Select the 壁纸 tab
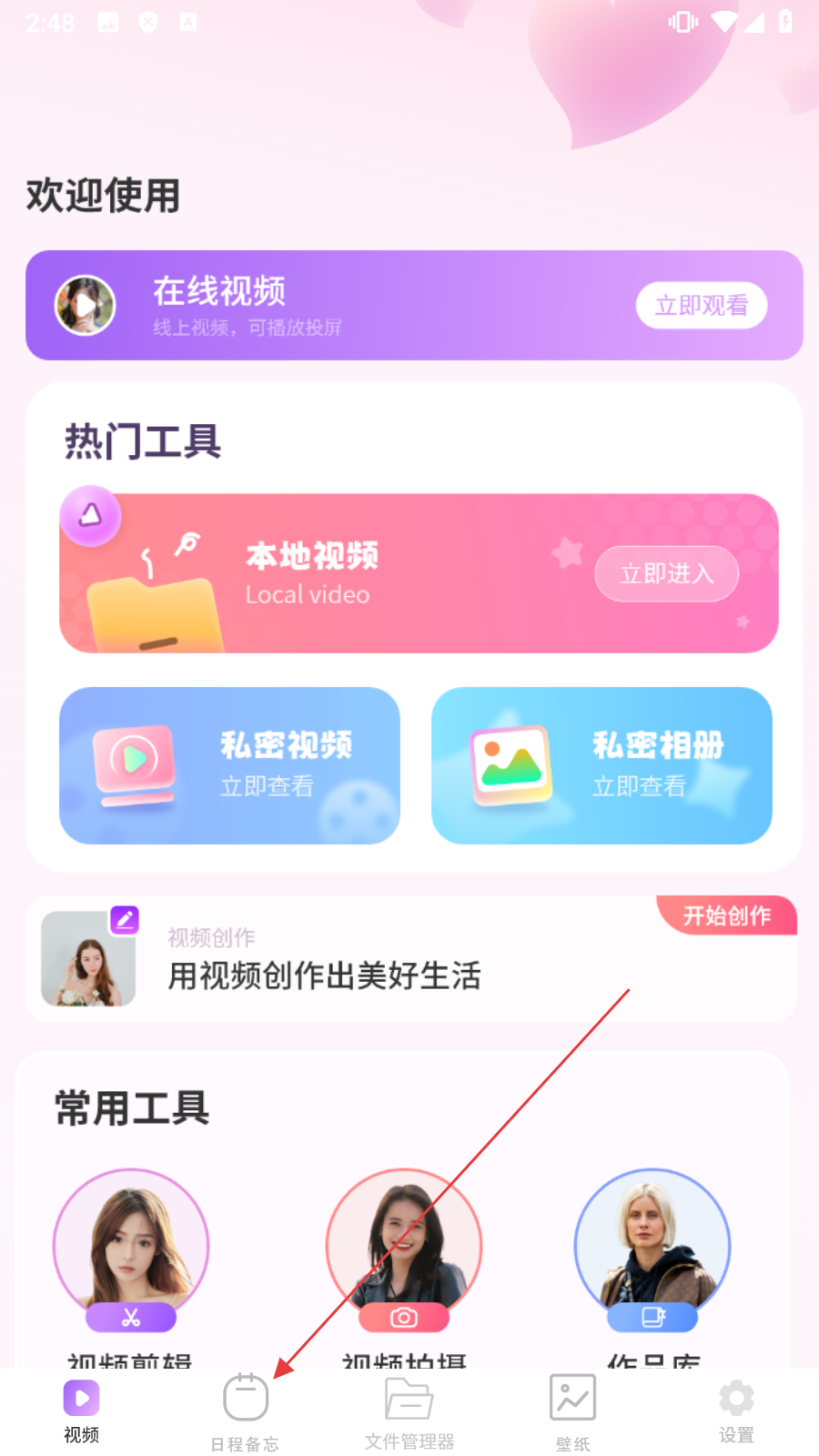The height and width of the screenshot is (1456, 819). click(x=572, y=1411)
